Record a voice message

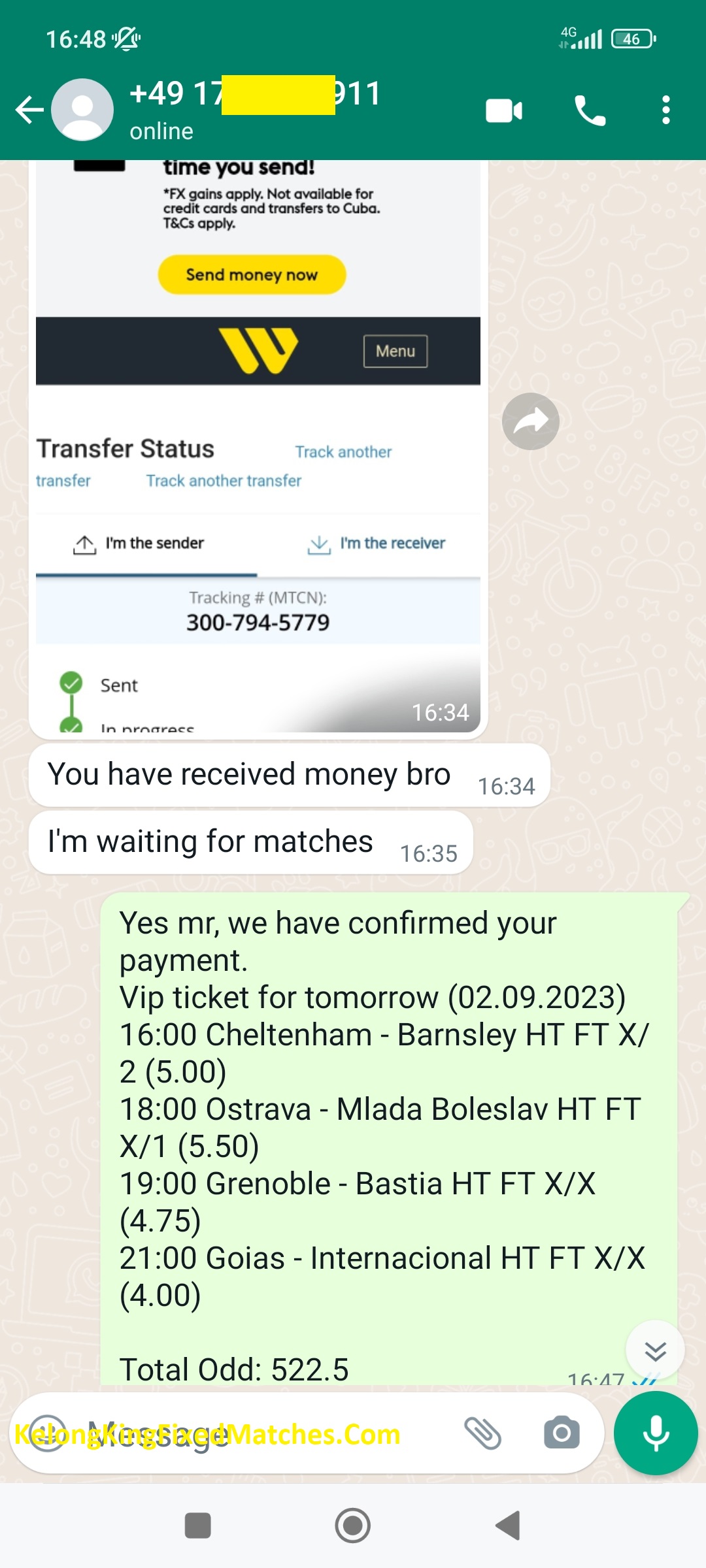tap(656, 1433)
